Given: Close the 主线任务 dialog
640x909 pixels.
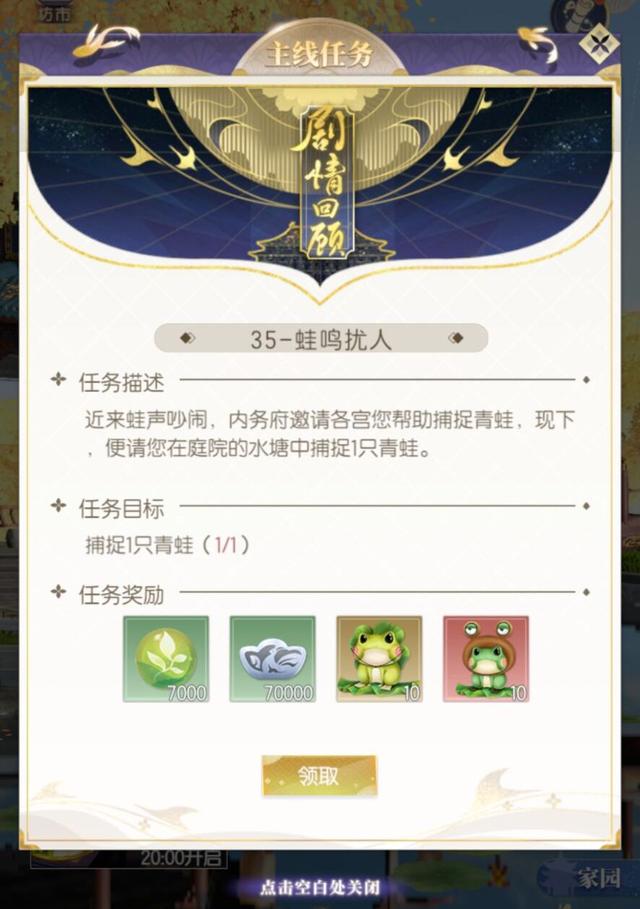Looking at the screenshot, I should pyautogui.click(x=599, y=44).
